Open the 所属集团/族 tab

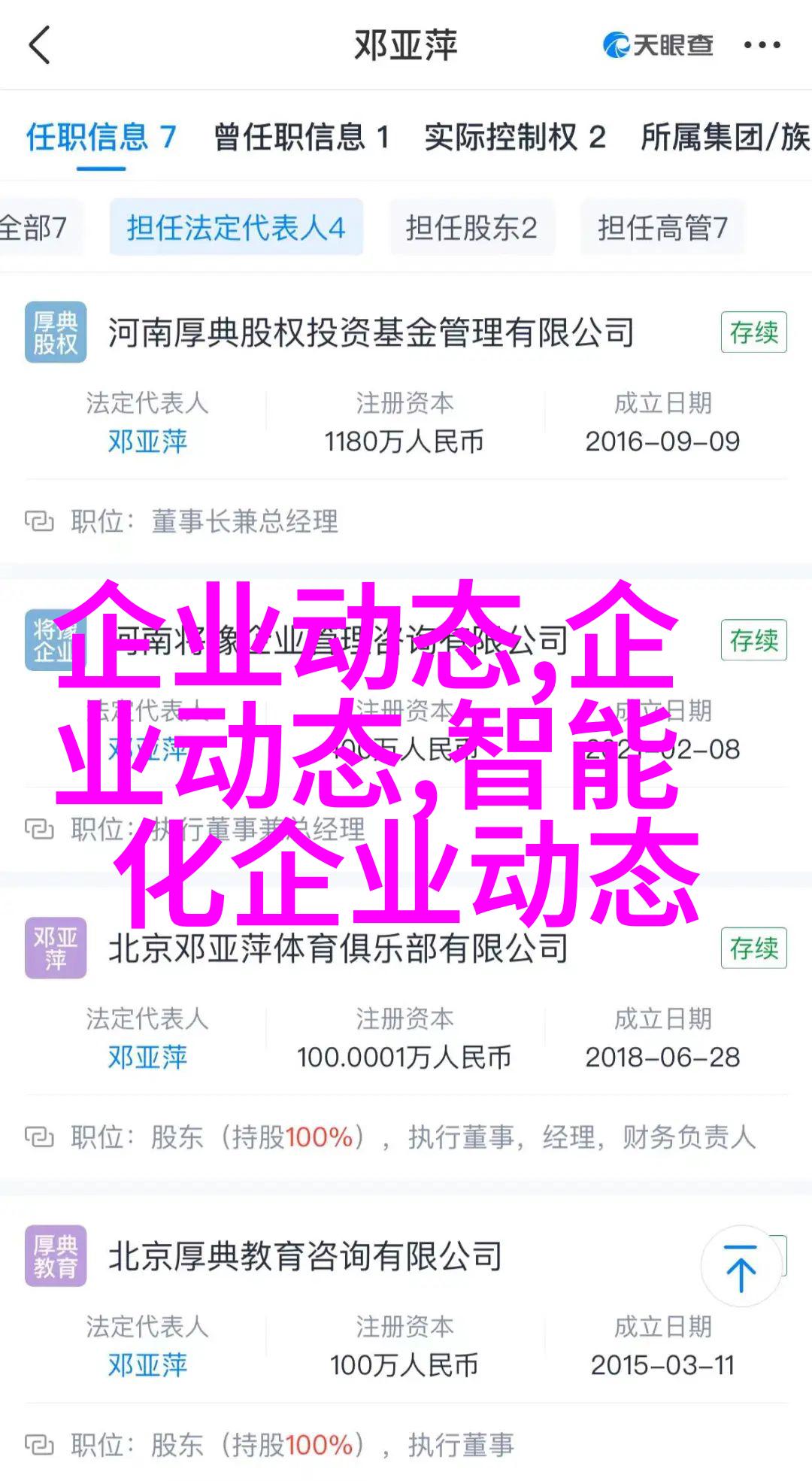(x=724, y=138)
